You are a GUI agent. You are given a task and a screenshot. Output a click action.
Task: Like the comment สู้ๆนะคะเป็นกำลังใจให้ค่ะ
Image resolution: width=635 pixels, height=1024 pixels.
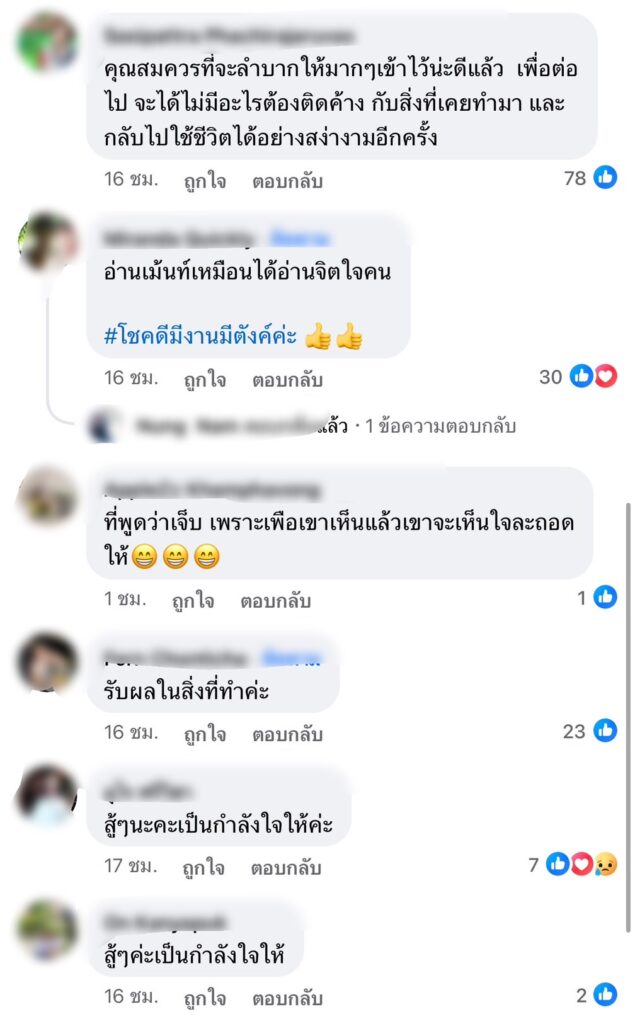[x=204, y=865]
